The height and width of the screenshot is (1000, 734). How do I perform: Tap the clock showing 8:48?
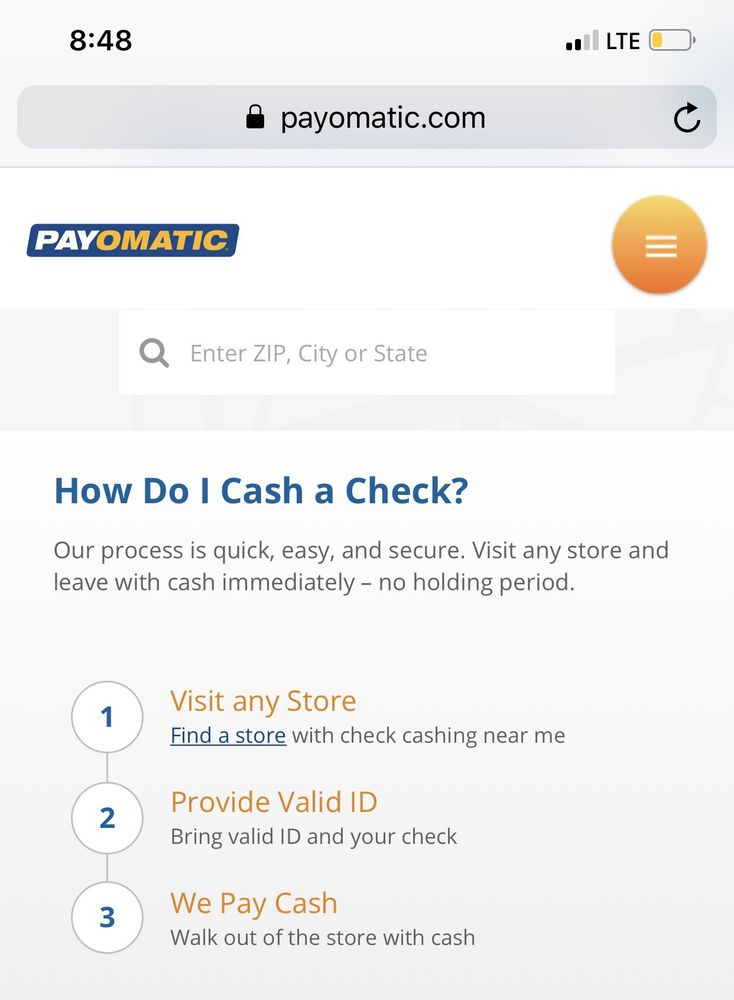103,39
